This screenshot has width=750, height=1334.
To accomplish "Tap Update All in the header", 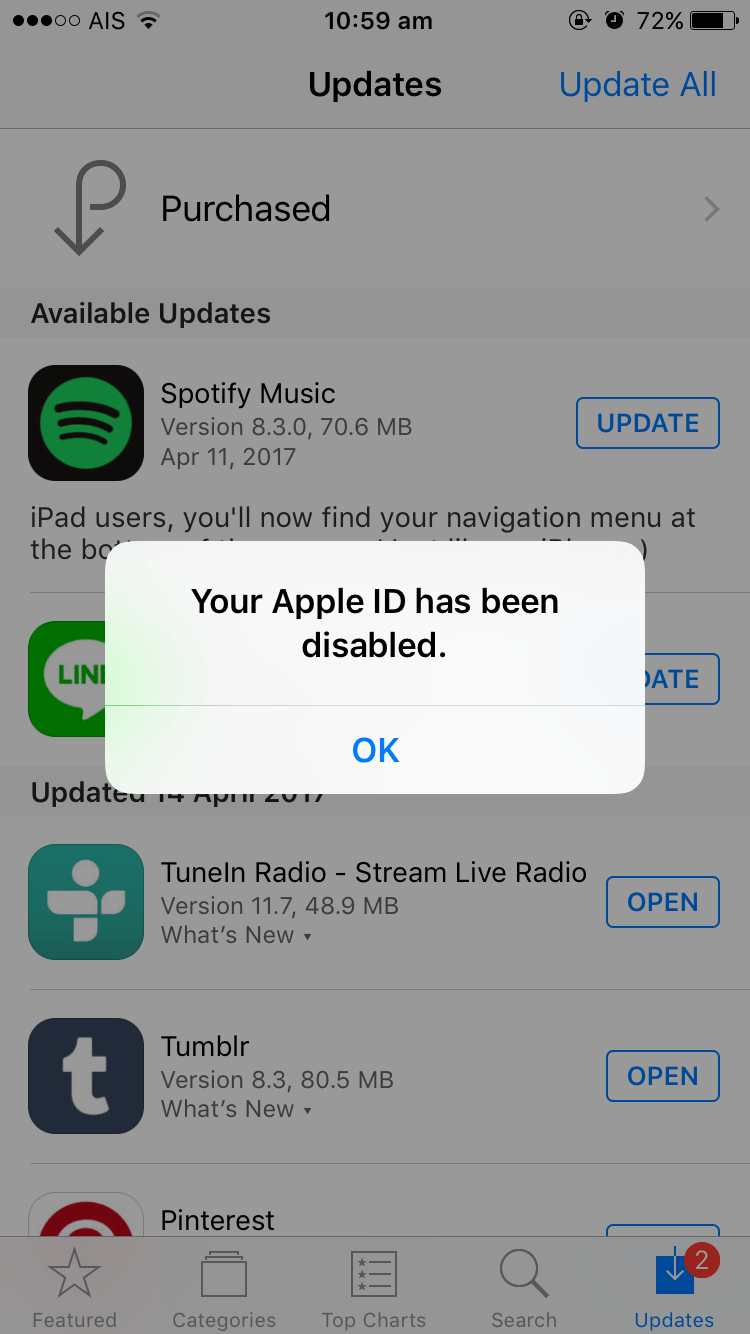I will coord(638,85).
